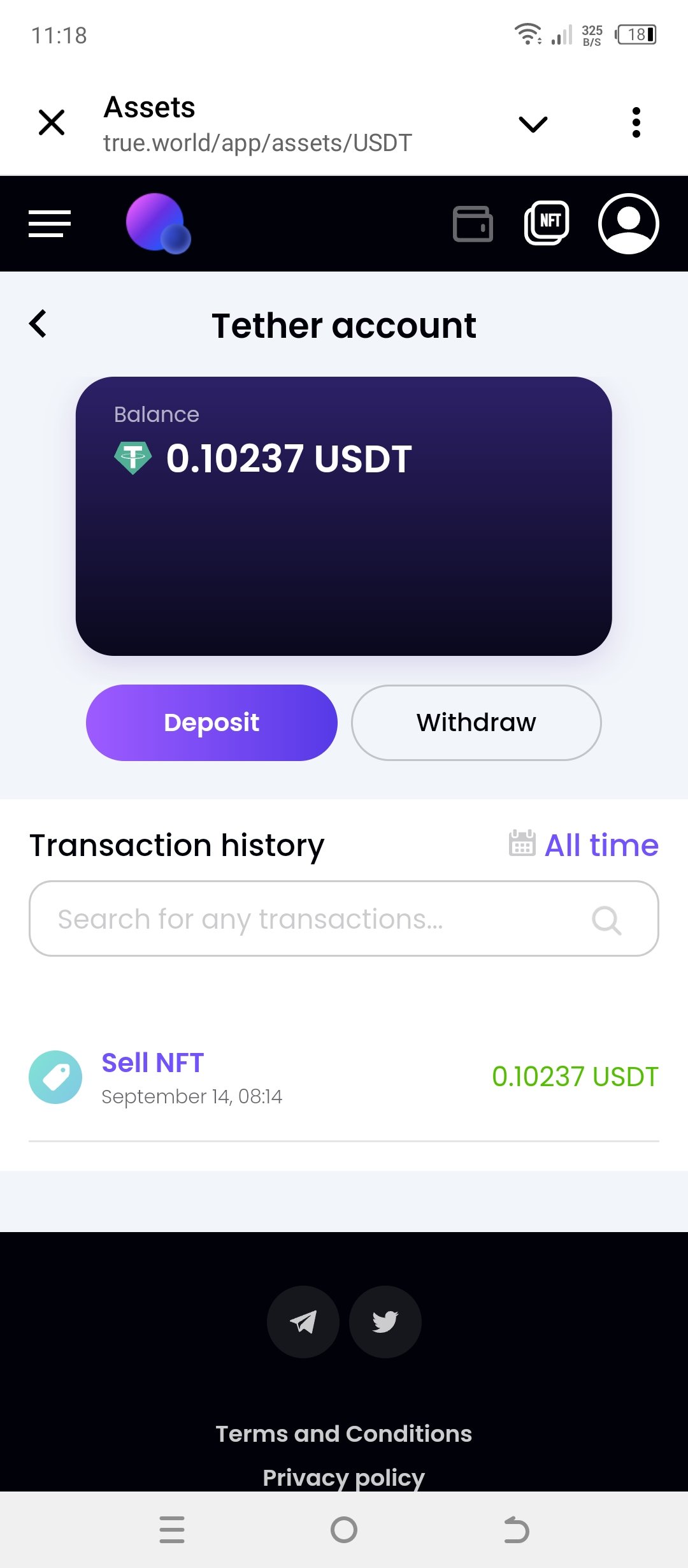This screenshot has height=1568, width=688.
Task: Open Terms and Conditions
Action: coord(344,1434)
